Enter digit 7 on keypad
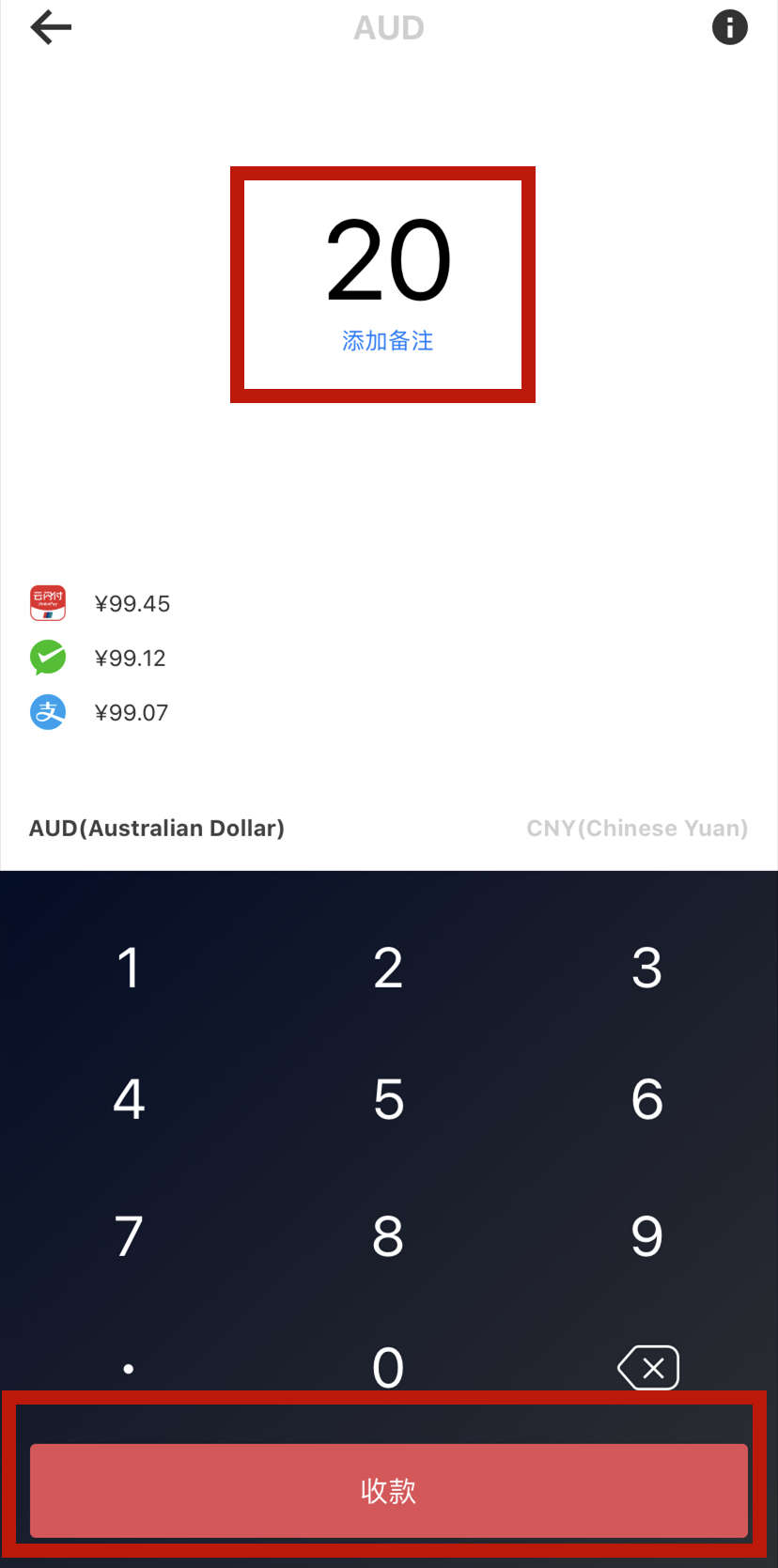The width and height of the screenshot is (778, 1568). pos(129,1236)
